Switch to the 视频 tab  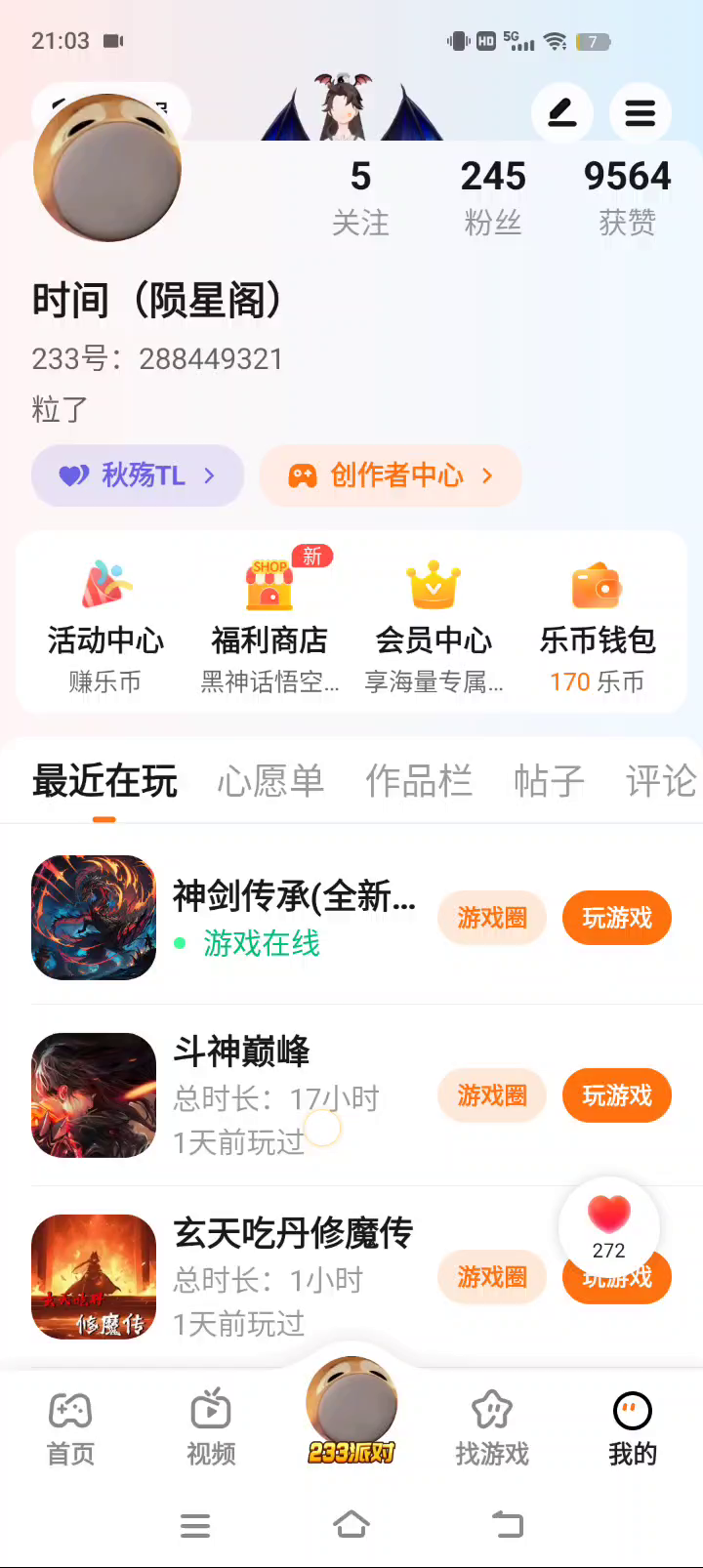click(x=211, y=1429)
